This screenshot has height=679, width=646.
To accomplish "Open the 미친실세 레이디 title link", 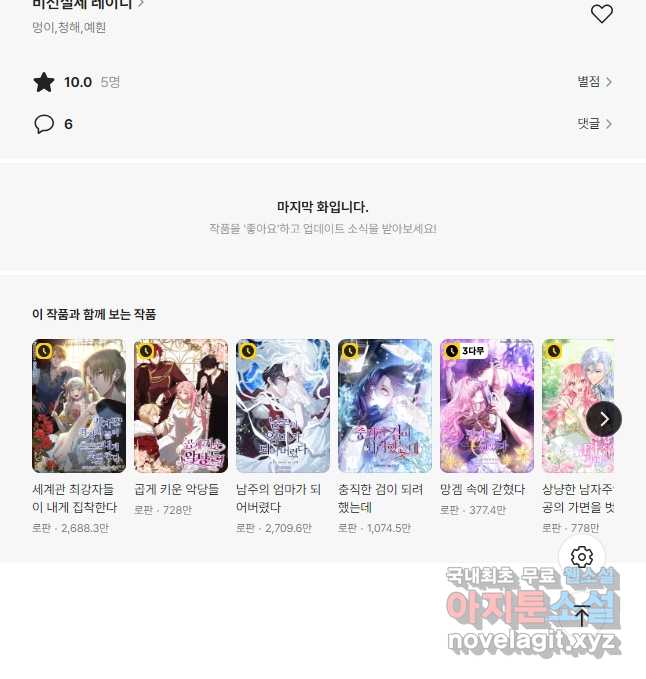I will [88, 4].
